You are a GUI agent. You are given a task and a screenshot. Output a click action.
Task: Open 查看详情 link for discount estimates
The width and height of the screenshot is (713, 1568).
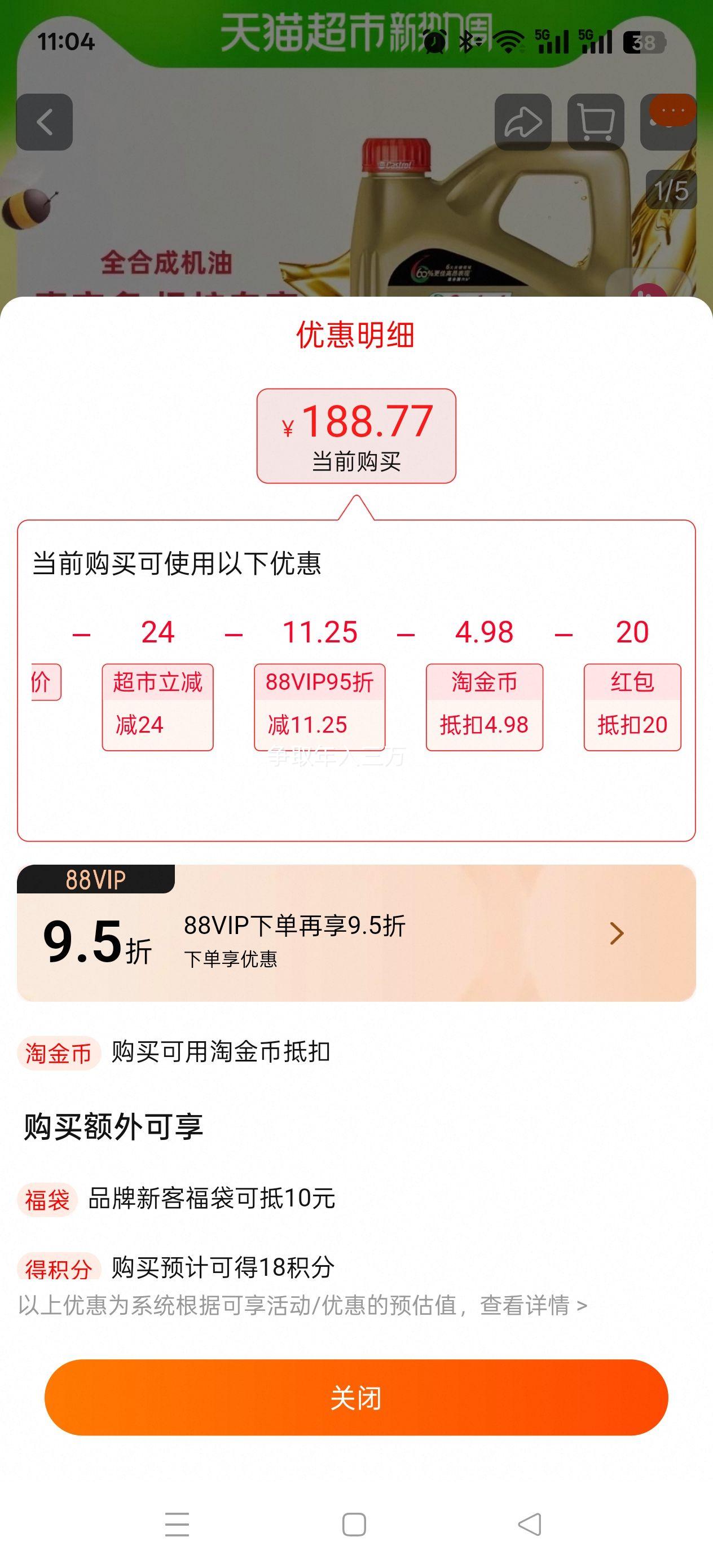tap(532, 1306)
